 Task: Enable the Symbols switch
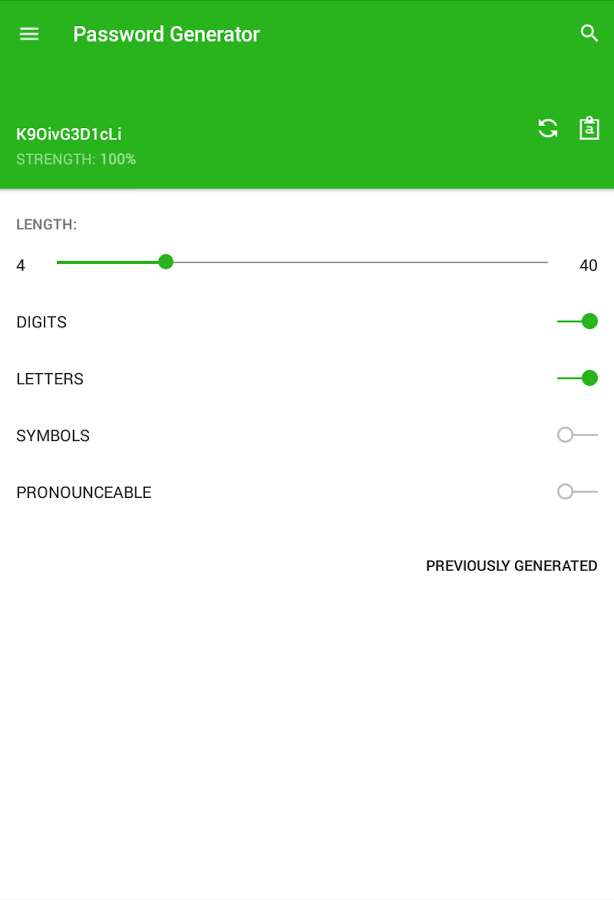point(577,435)
